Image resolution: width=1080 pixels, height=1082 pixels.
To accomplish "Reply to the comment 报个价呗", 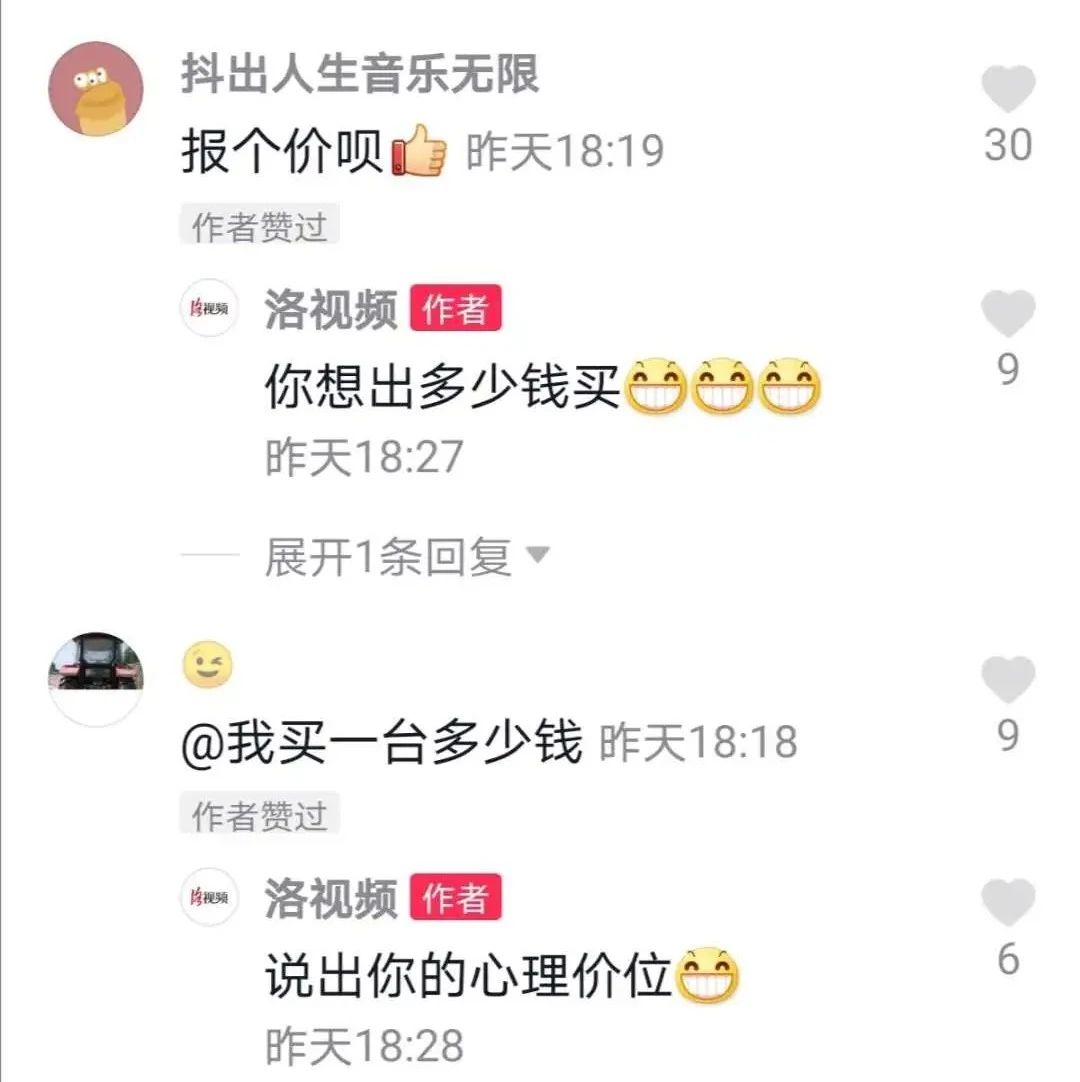I will coord(282,153).
